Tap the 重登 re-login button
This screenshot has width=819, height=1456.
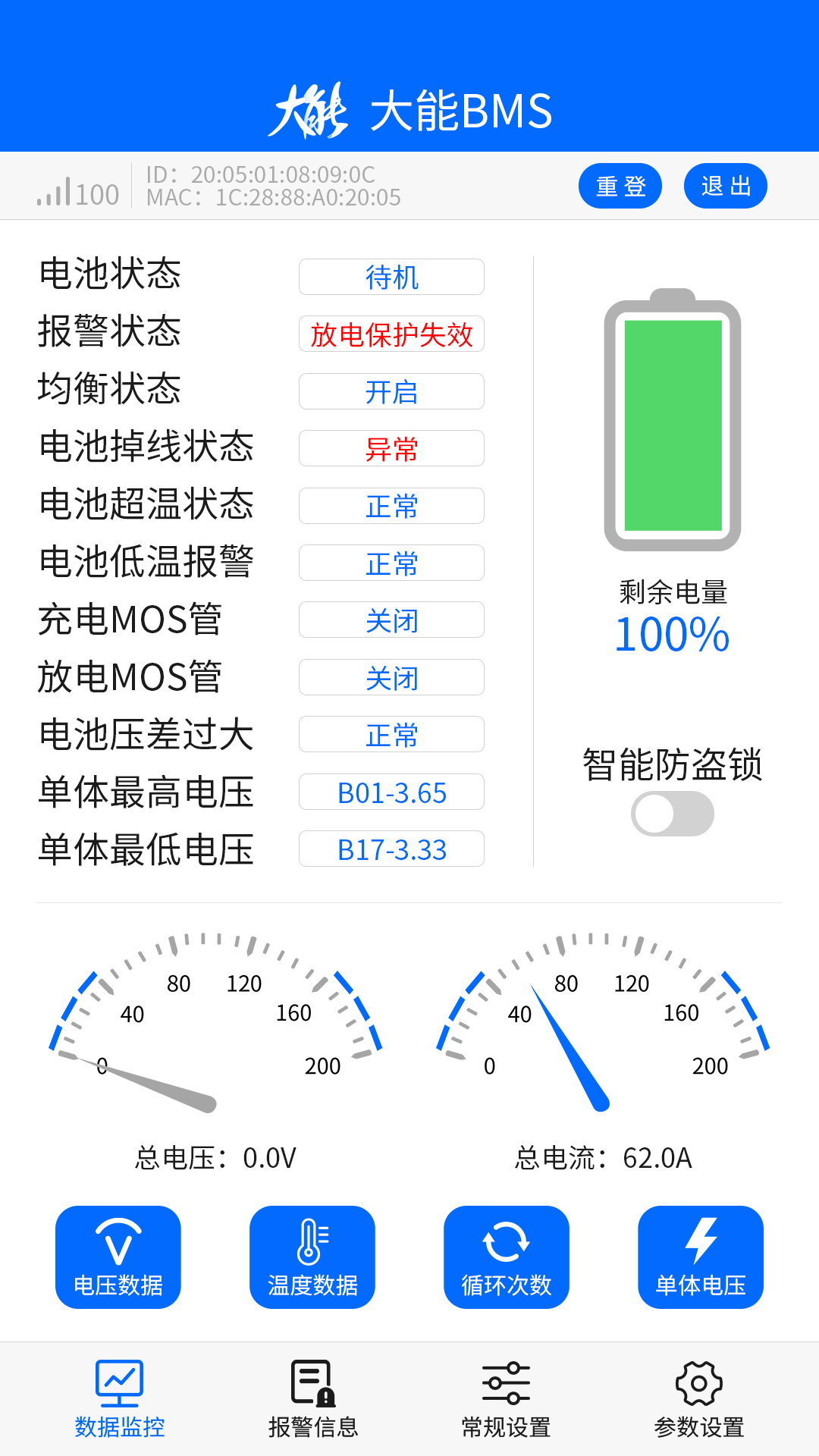tap(620, 186)
